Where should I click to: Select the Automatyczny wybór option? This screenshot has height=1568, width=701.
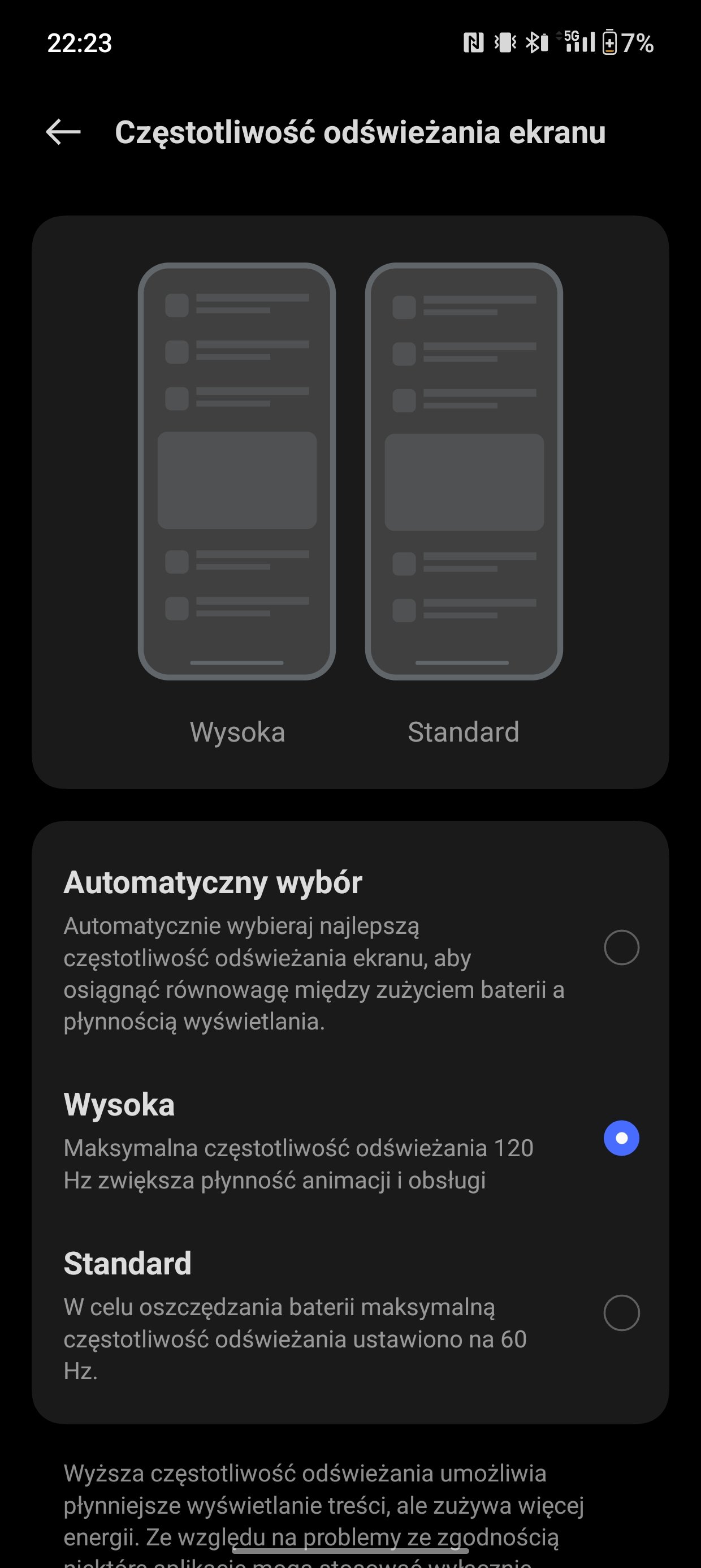click(x=621, y=947)
